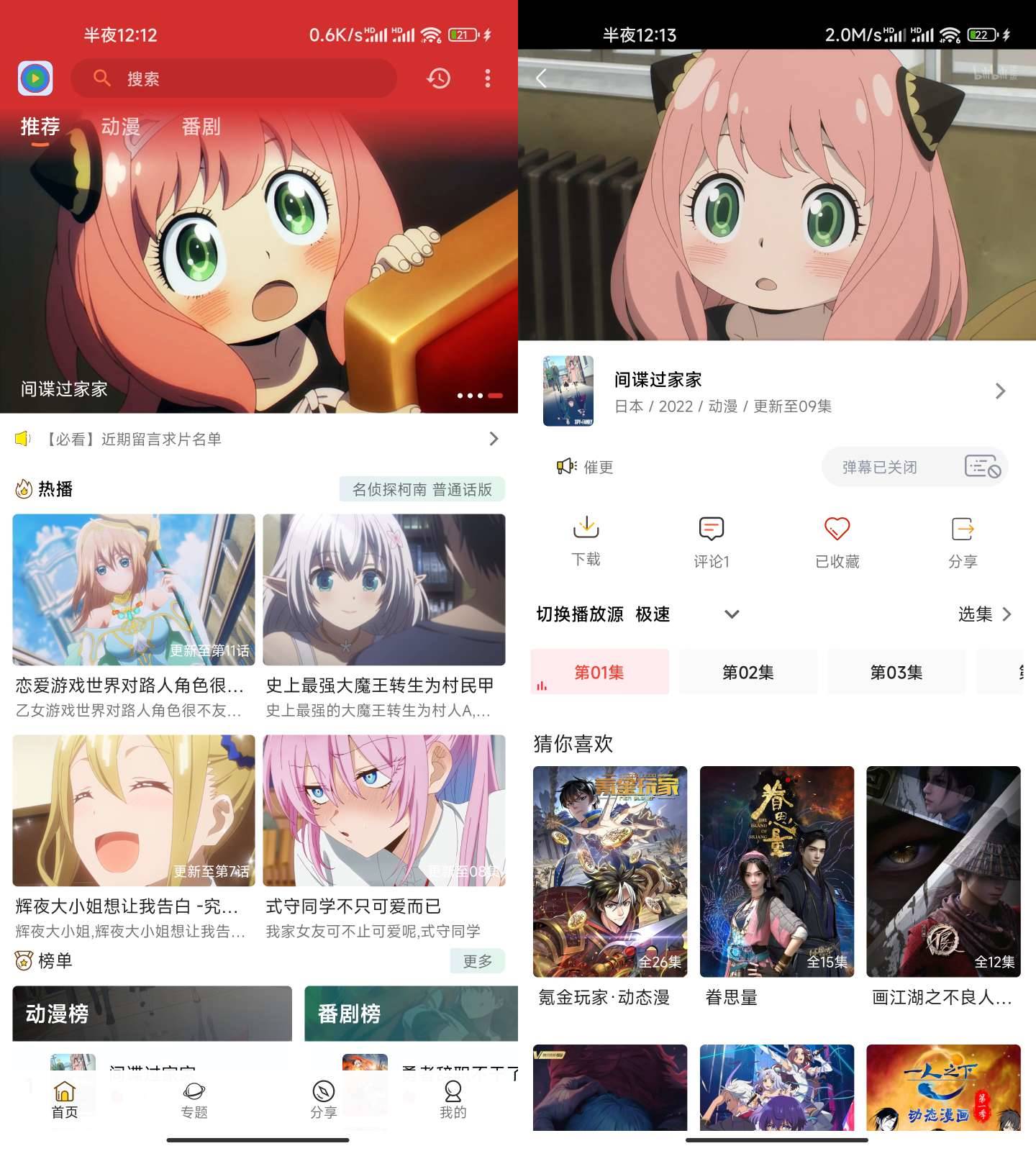Remove from favorites via 已收藏 heart

[x=837, y=541]
